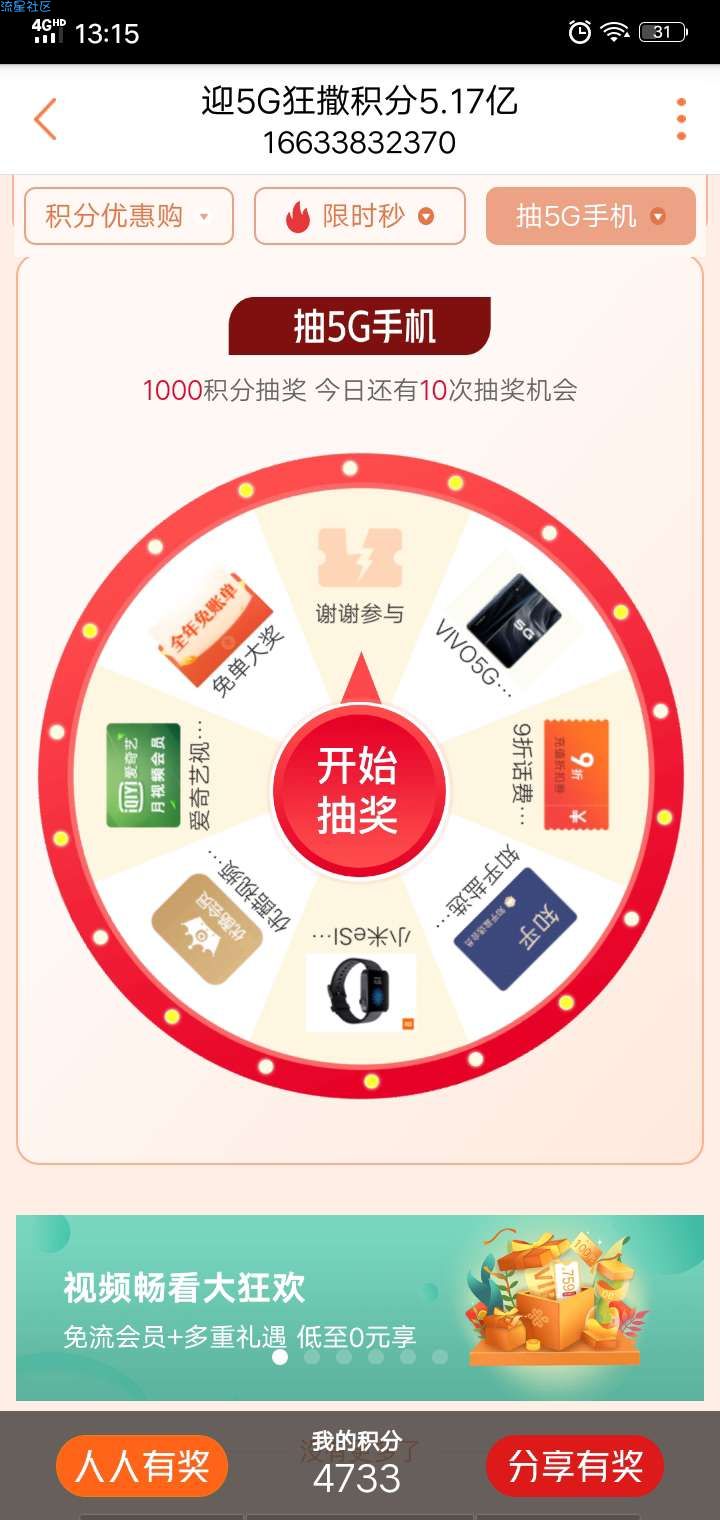Select the 抽5G手机 tab
This screenshot has height=1520, width=720.
tap(590, 216)
